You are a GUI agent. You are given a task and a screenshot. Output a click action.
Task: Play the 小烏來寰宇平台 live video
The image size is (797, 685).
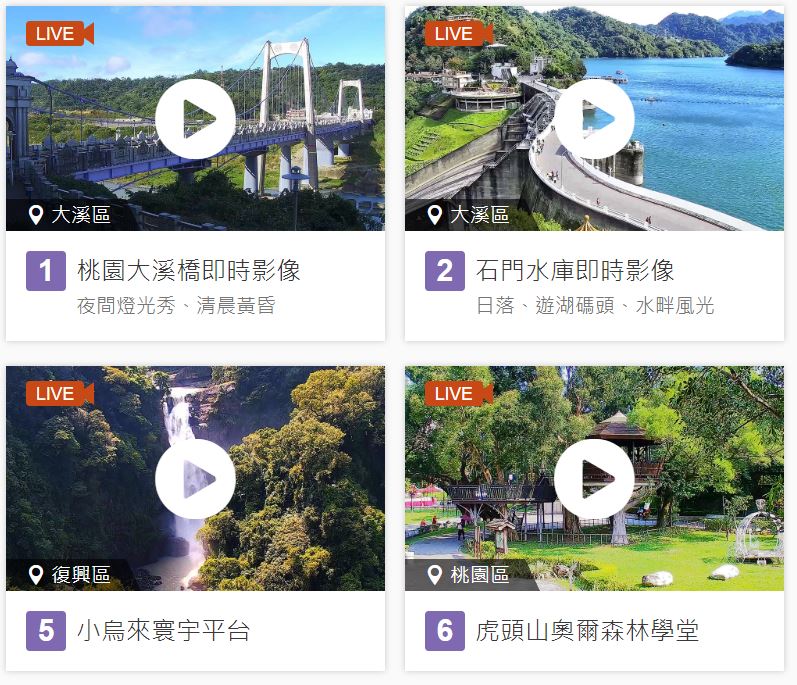195,479
